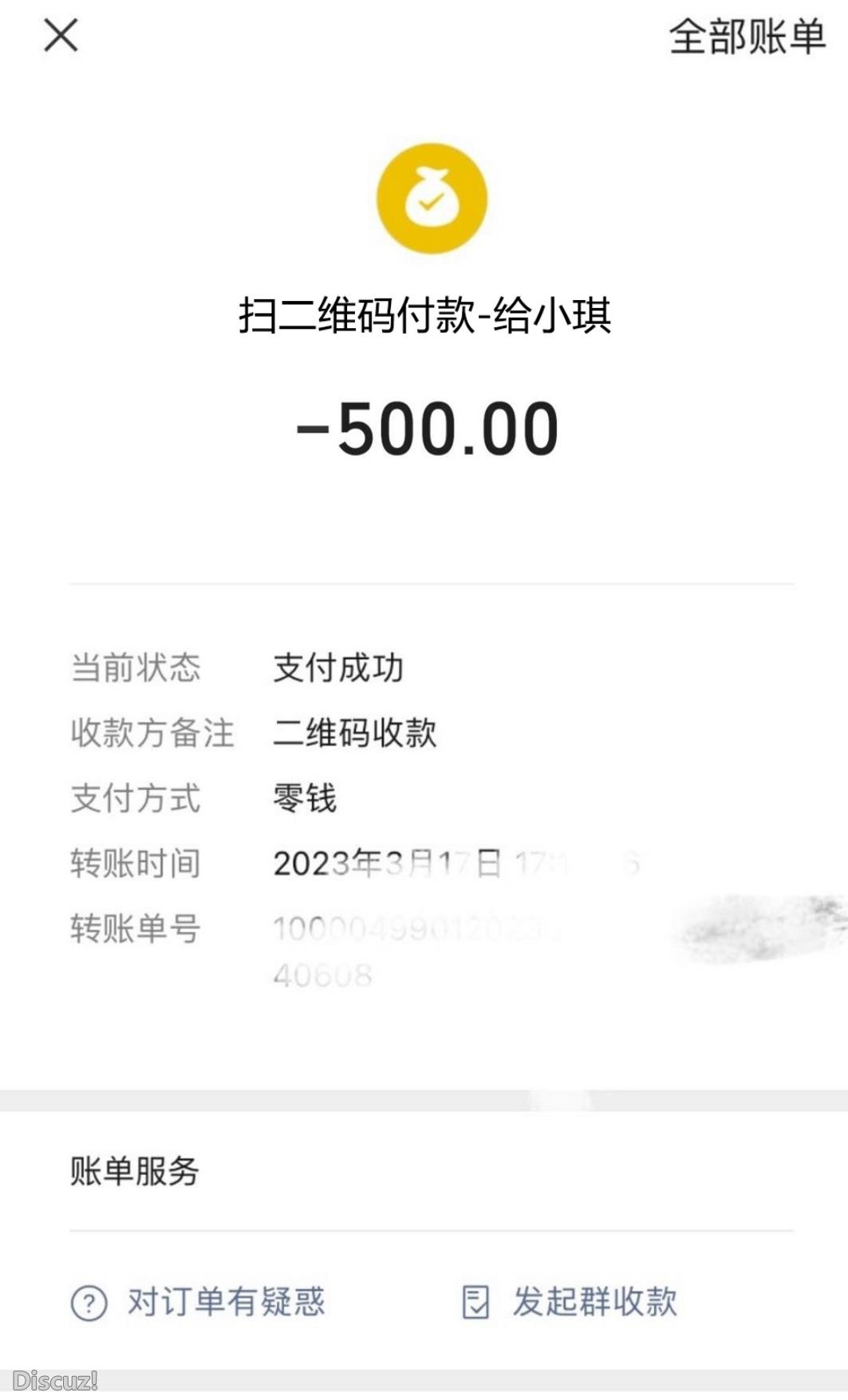Start a group collection via 发起群收款
The height and width of the screenshot is (1400, 848).
point(570,1302)
